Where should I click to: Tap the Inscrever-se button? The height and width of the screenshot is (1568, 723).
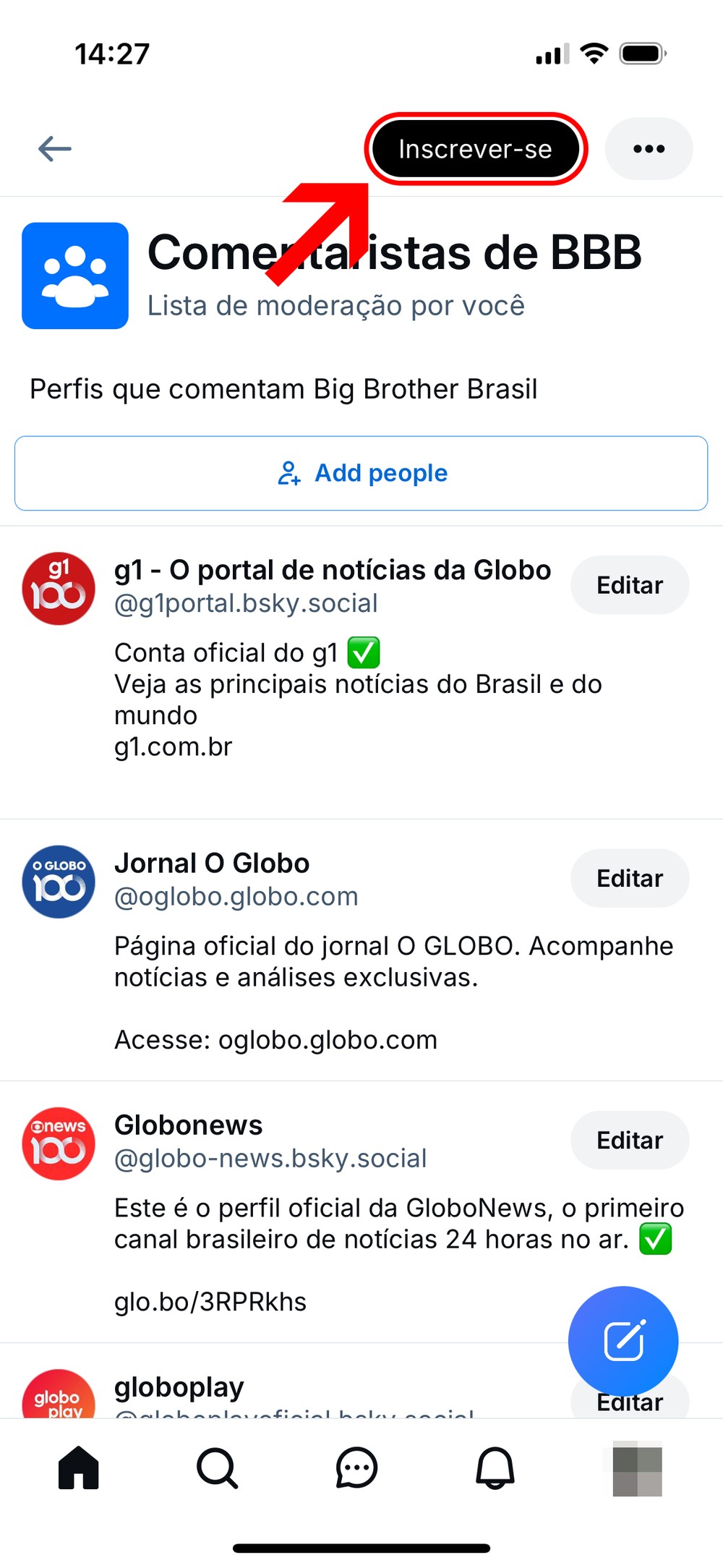475,149
